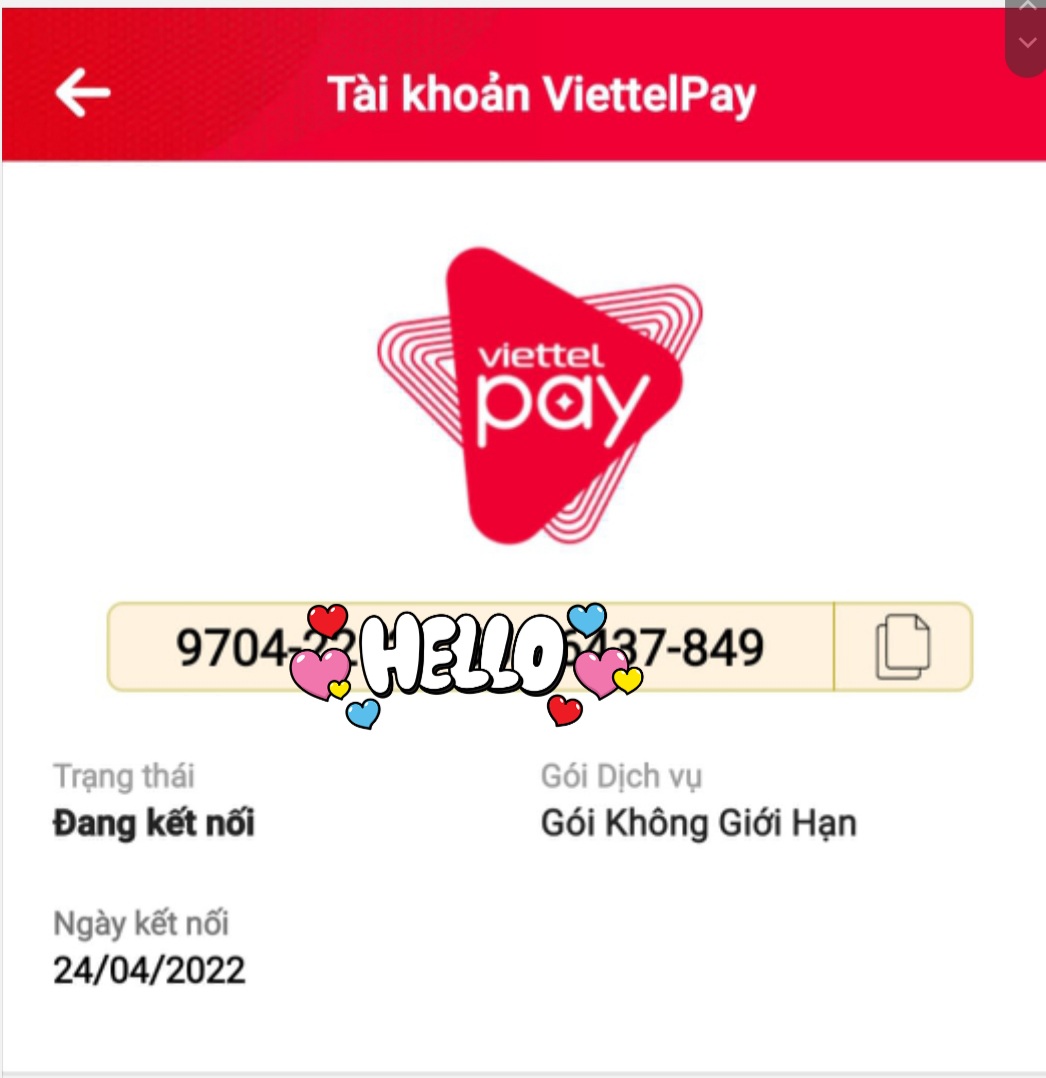Screen dimensions: 1046x1078
Task: Copy the ViettelPay account number
Action: 902,647
